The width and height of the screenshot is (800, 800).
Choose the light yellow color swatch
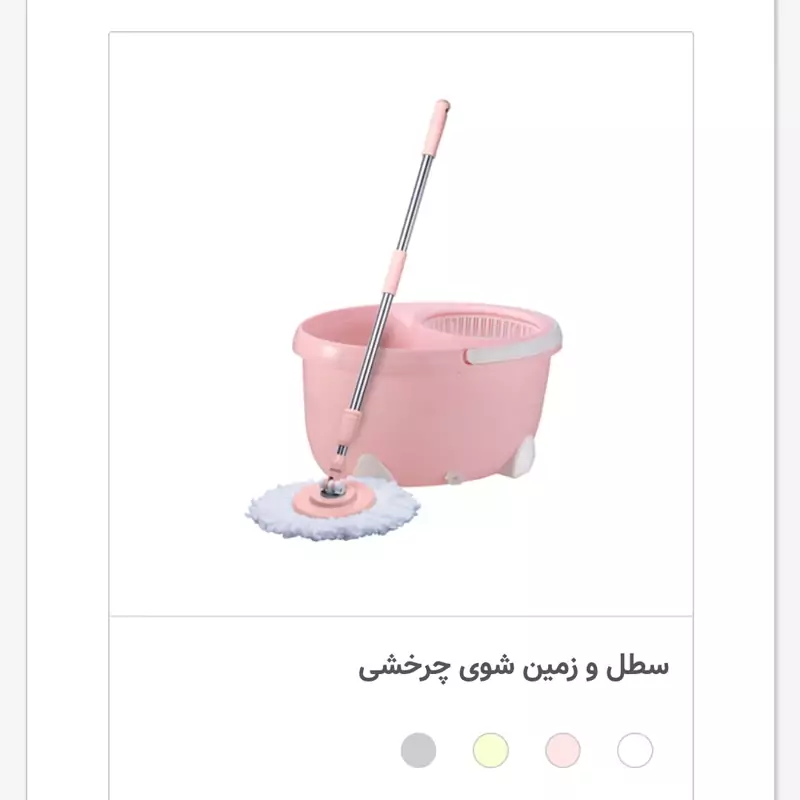(491, 749)
